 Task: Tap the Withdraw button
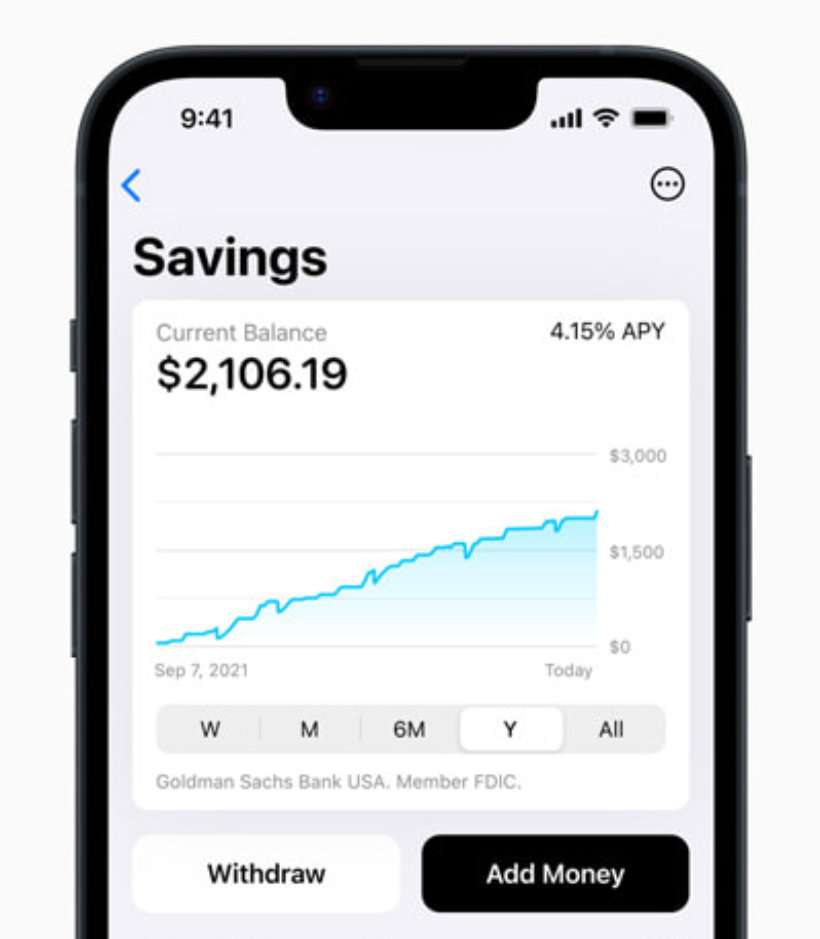[x=265, y=873]
